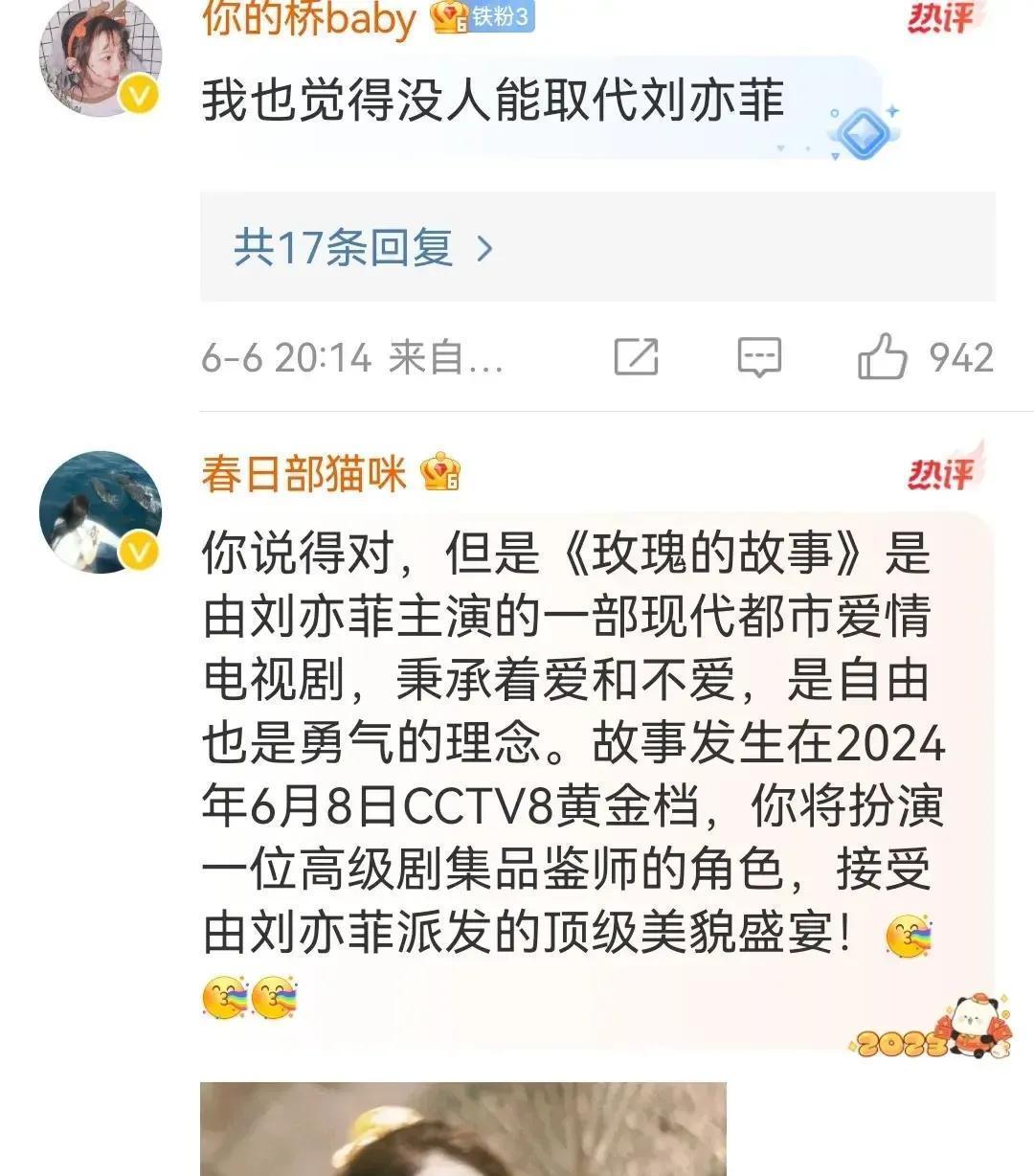Open 春日部猫咪's avatar

click(100, 511)
